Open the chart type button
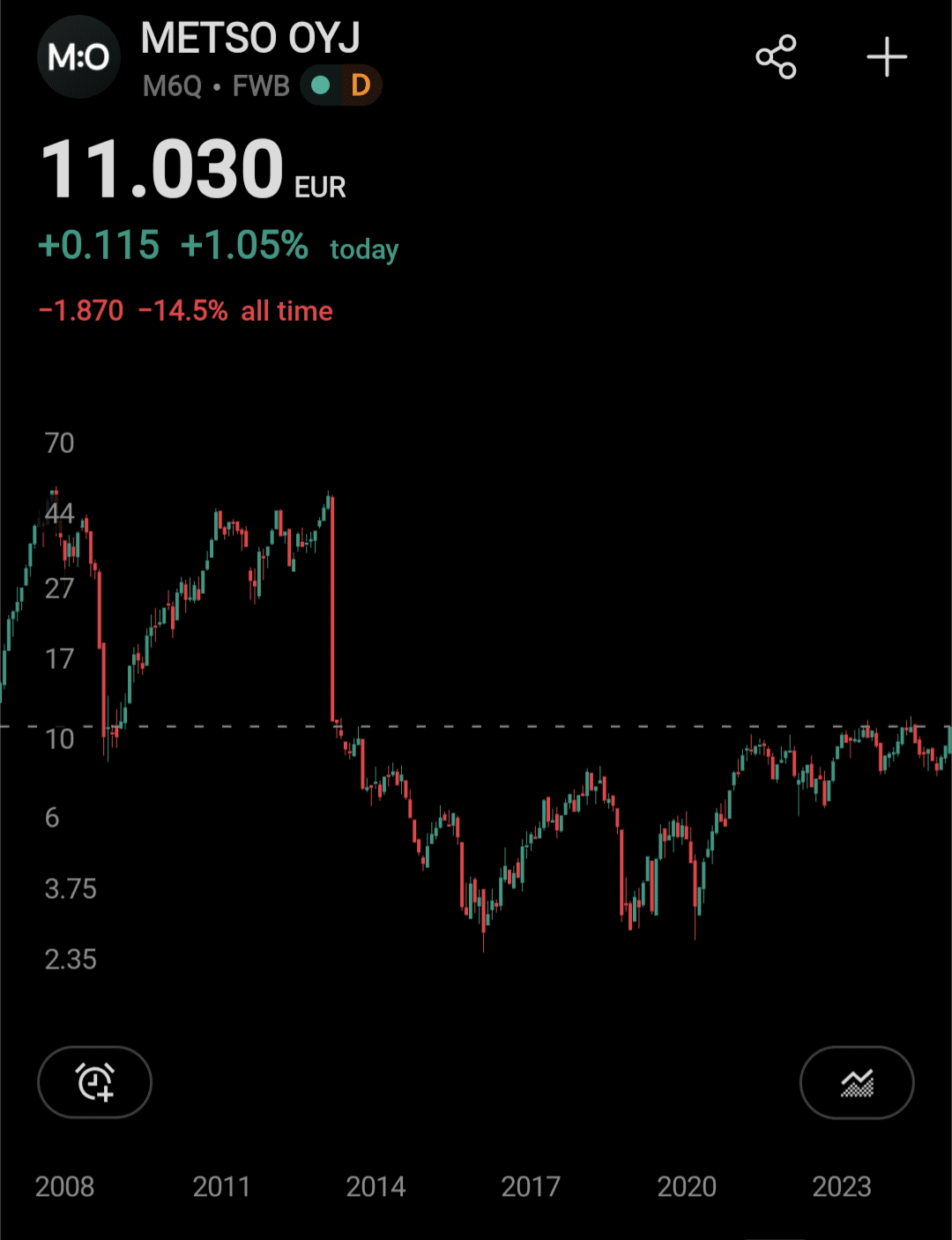 click(856, 1082)
